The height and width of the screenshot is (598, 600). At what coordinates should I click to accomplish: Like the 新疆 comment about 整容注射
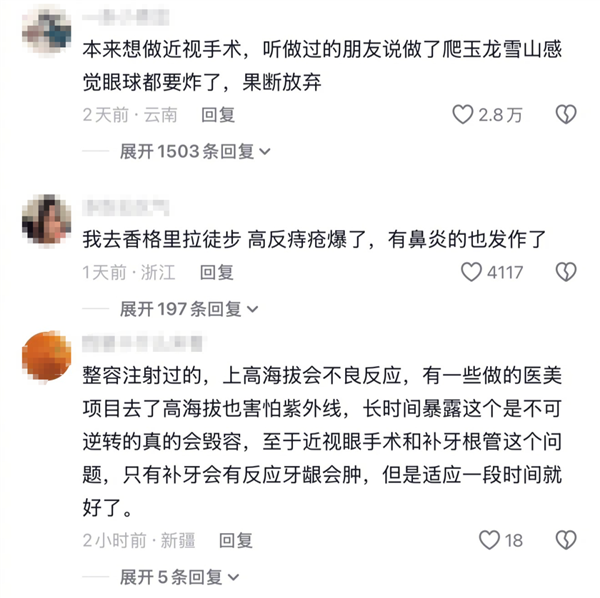pos(489,540)
